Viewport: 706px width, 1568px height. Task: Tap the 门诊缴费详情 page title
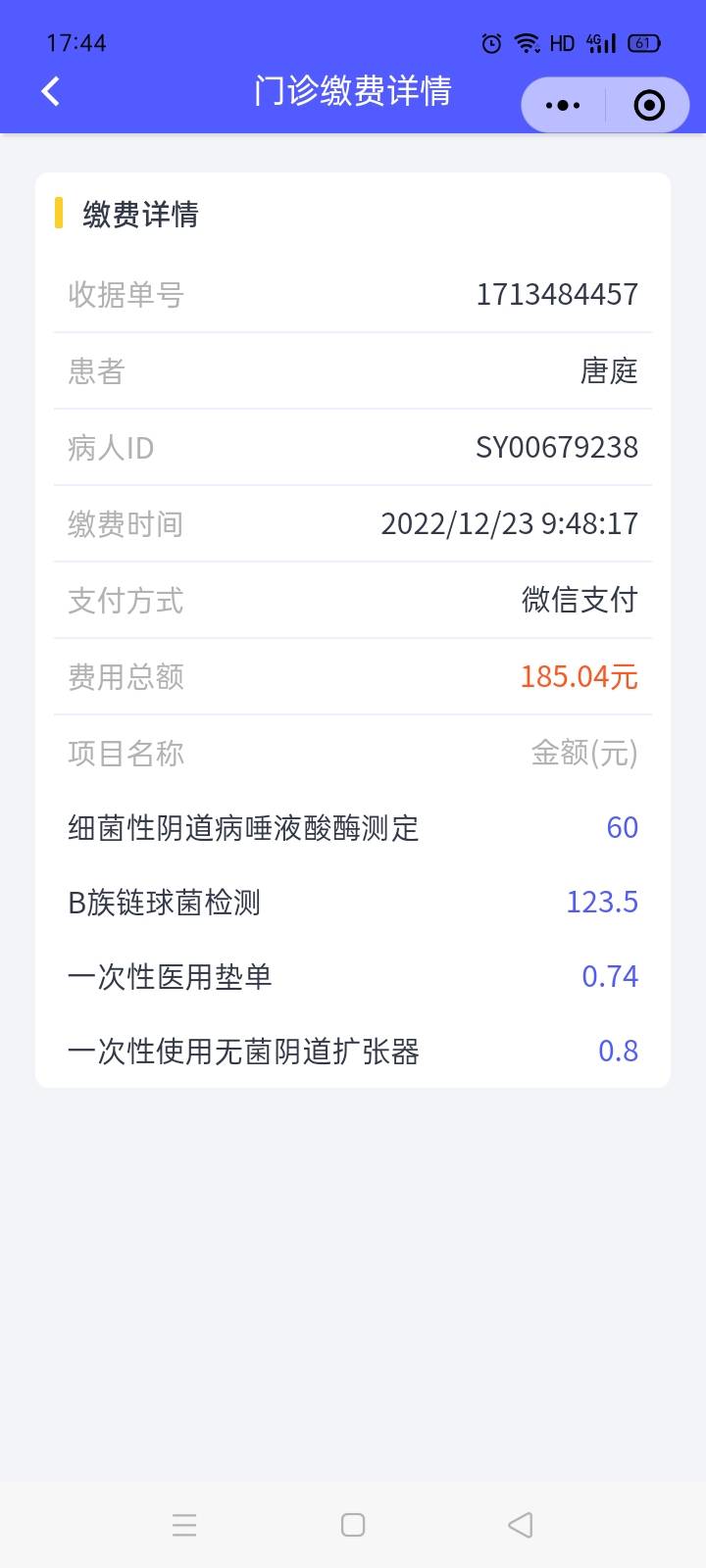pyautogui.click(x=353, y=90)
